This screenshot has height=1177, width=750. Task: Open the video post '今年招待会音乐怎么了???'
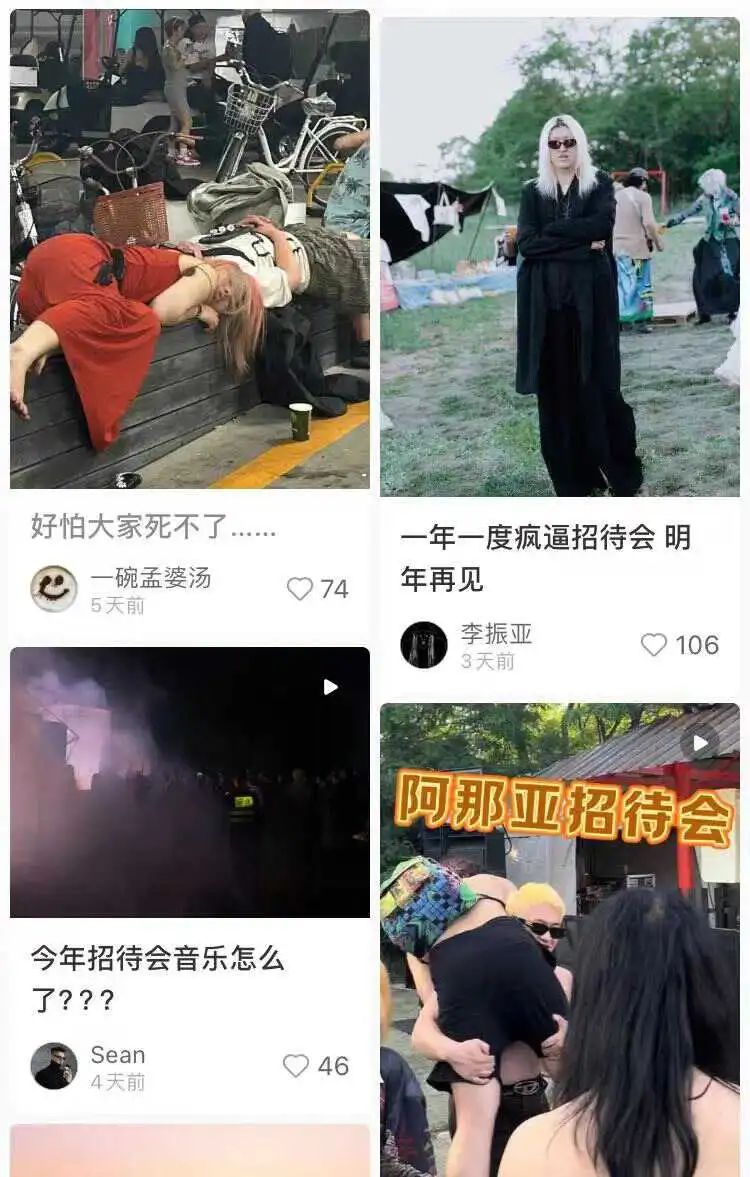(x=190, y=782)
